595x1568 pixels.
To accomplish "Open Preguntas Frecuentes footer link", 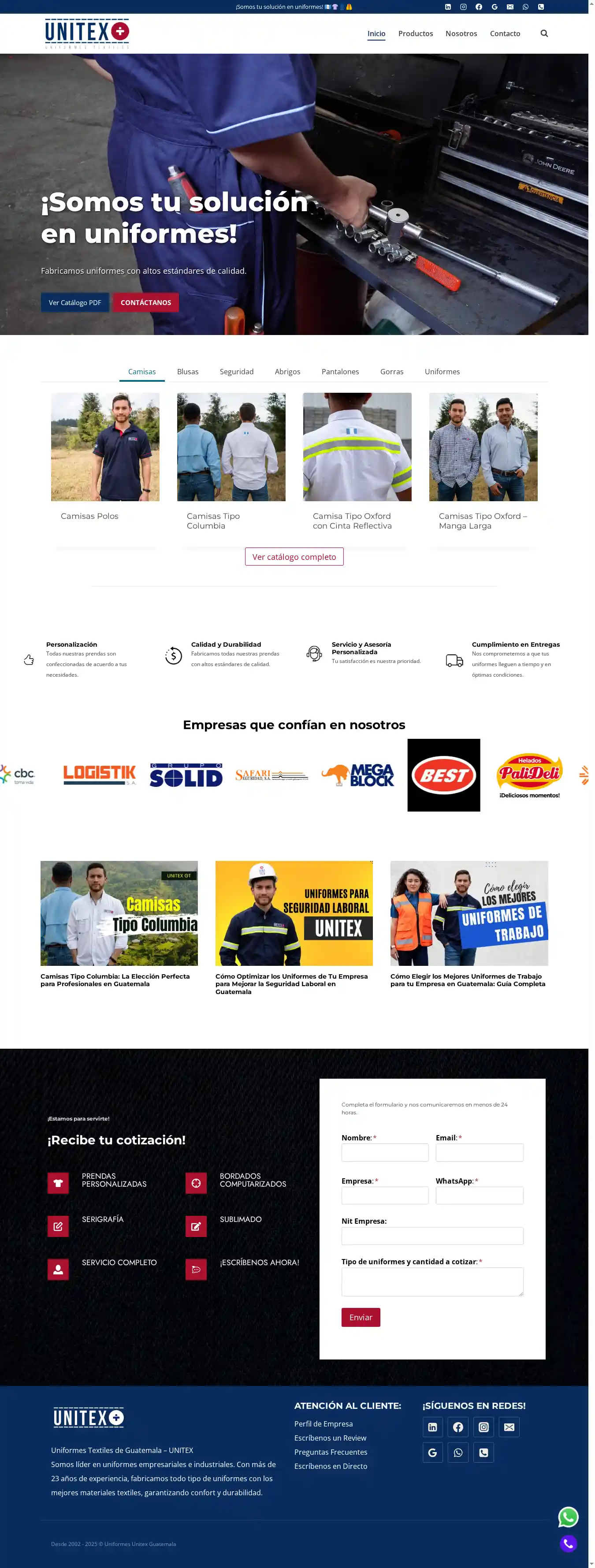I will (331, 1452).
